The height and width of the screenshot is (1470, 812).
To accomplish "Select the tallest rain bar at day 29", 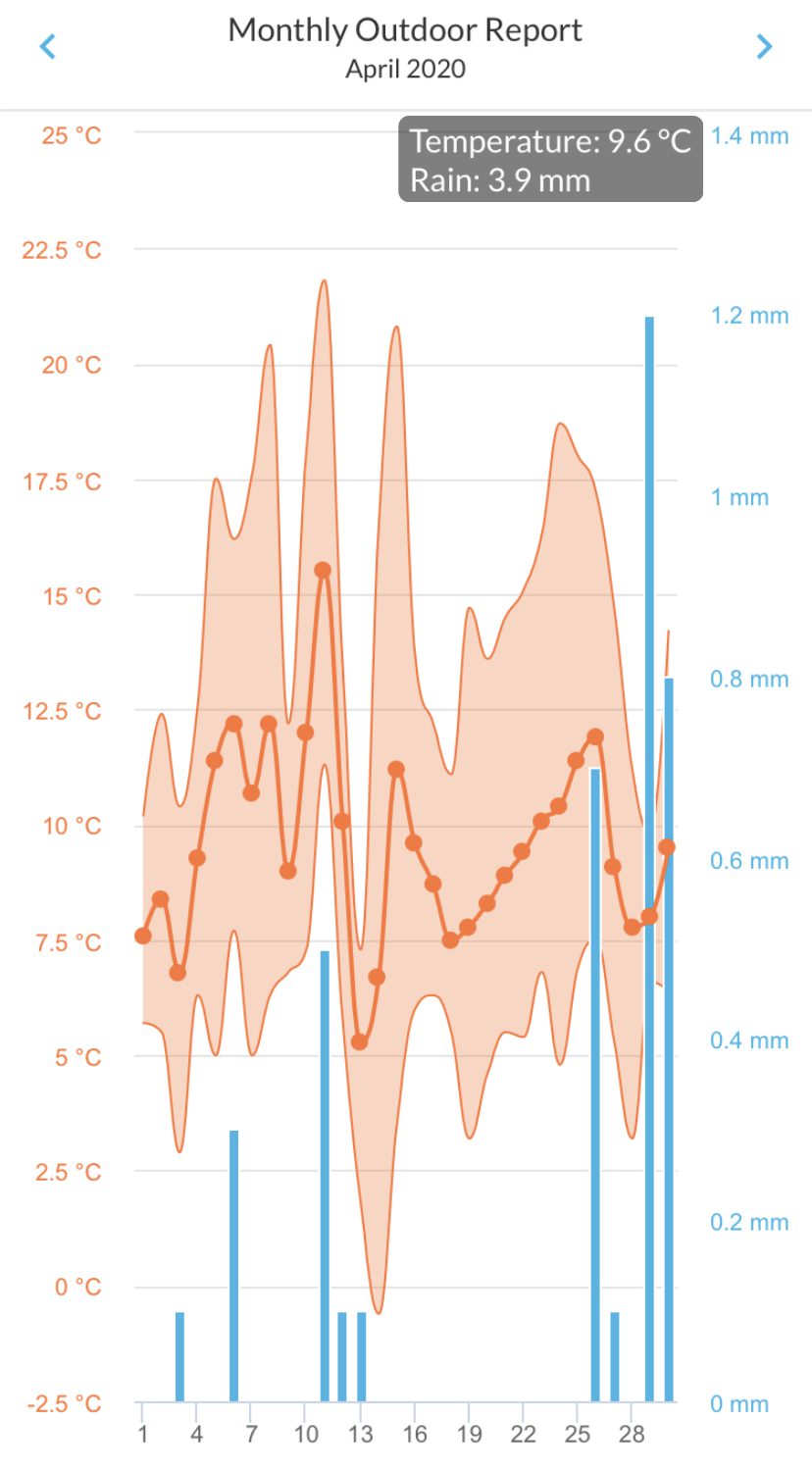I will [649, 859].
